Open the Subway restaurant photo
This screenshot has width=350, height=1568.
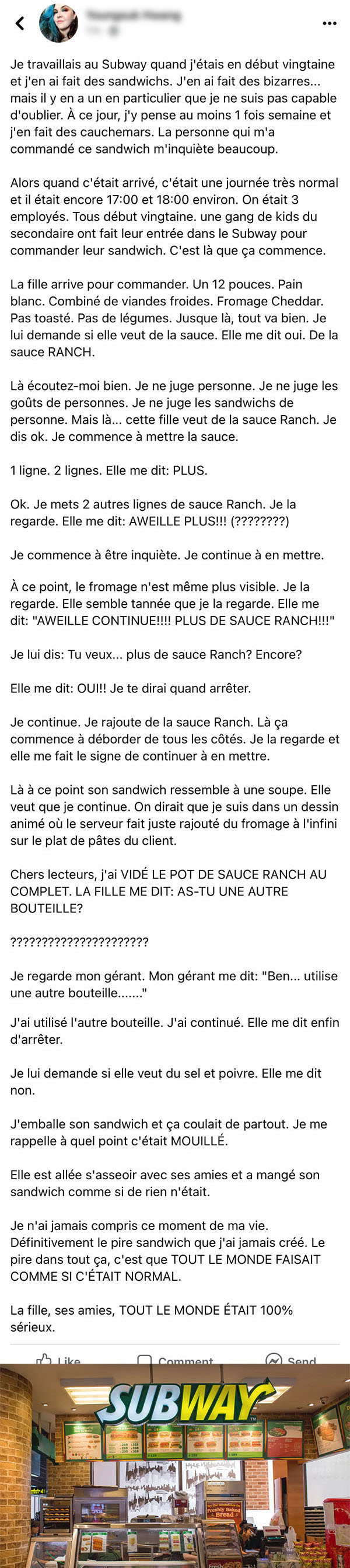(x=174, y=1466)
